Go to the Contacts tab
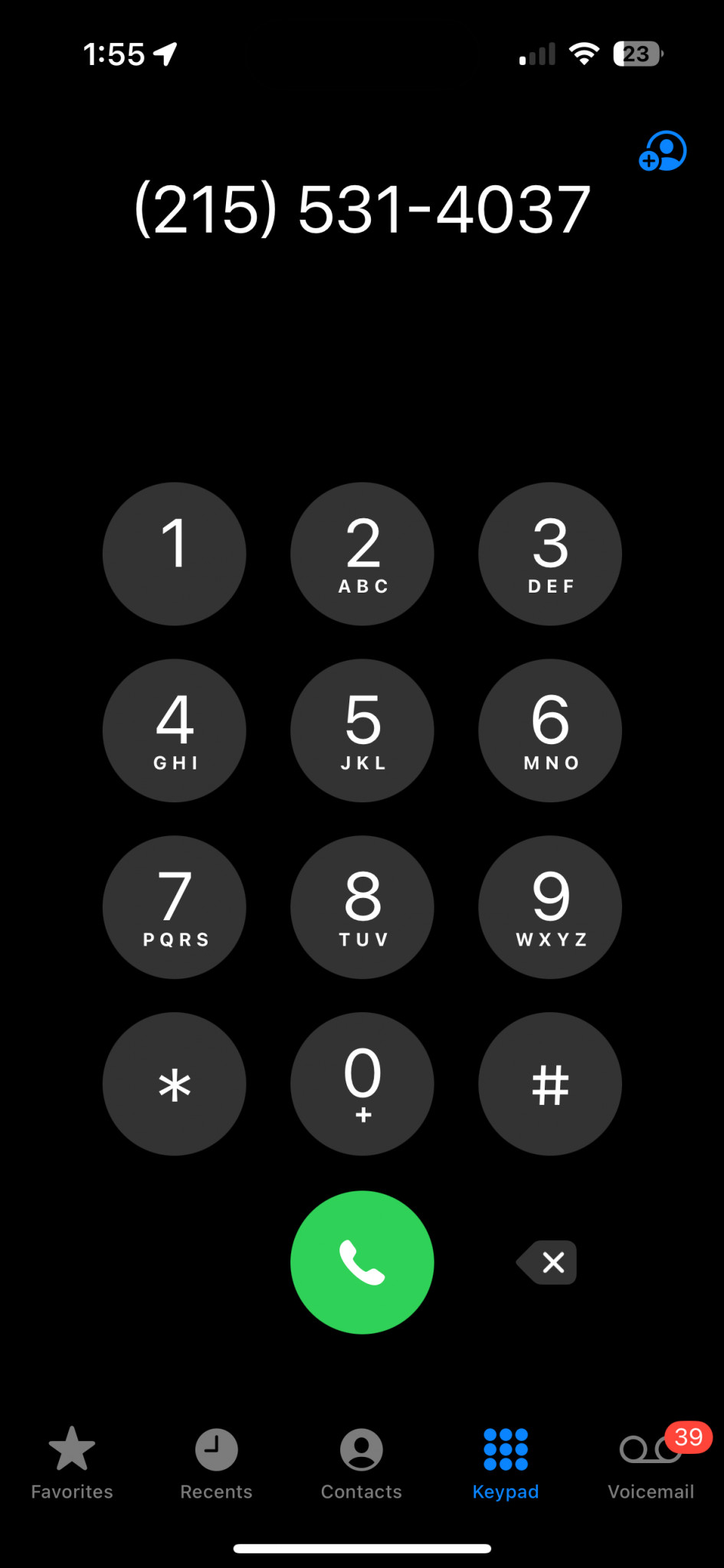This screenshot has height=1568, width=724. [x=362, y=1463]
